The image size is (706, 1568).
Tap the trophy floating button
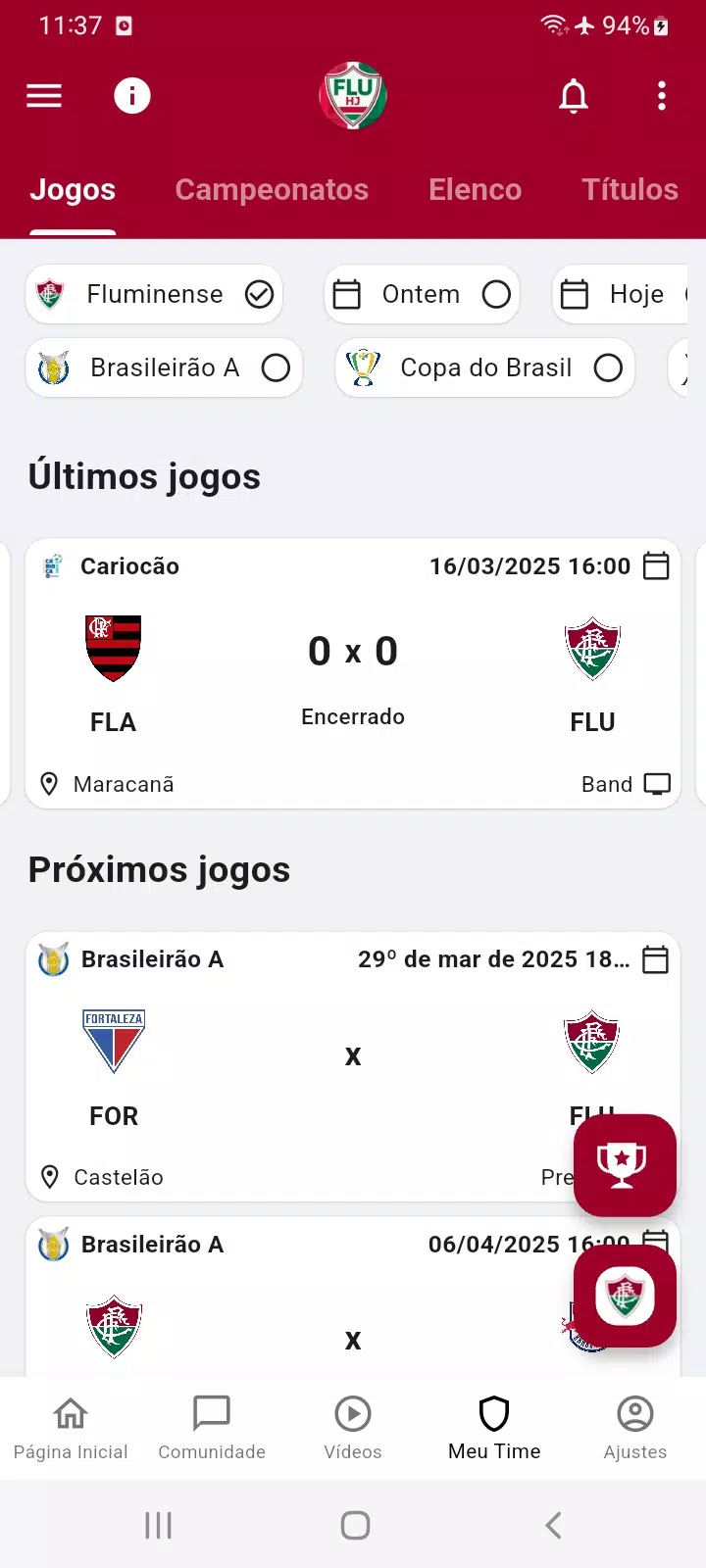[x=625, y=1164]
